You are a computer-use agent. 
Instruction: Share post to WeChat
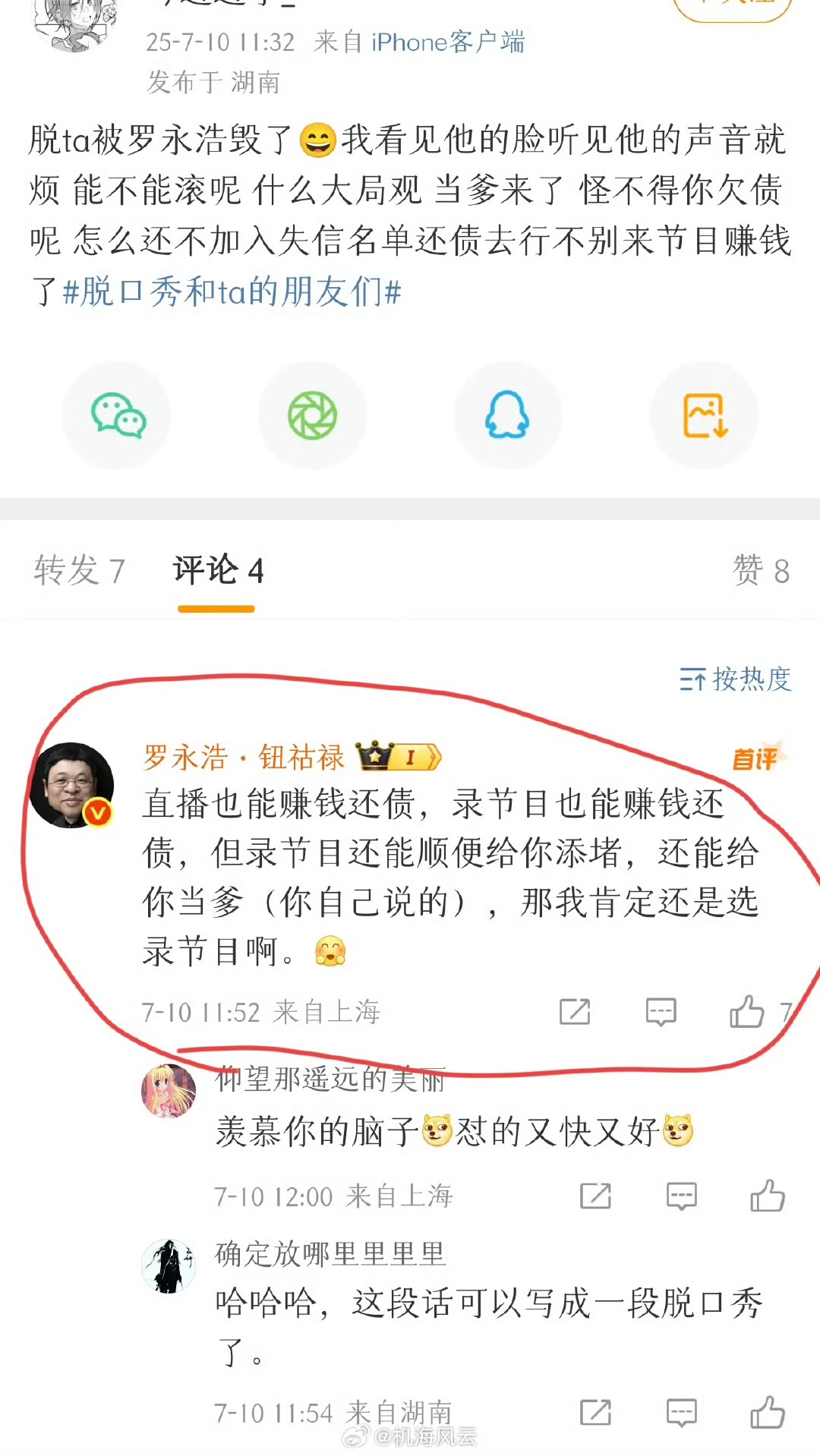[118, 415]
